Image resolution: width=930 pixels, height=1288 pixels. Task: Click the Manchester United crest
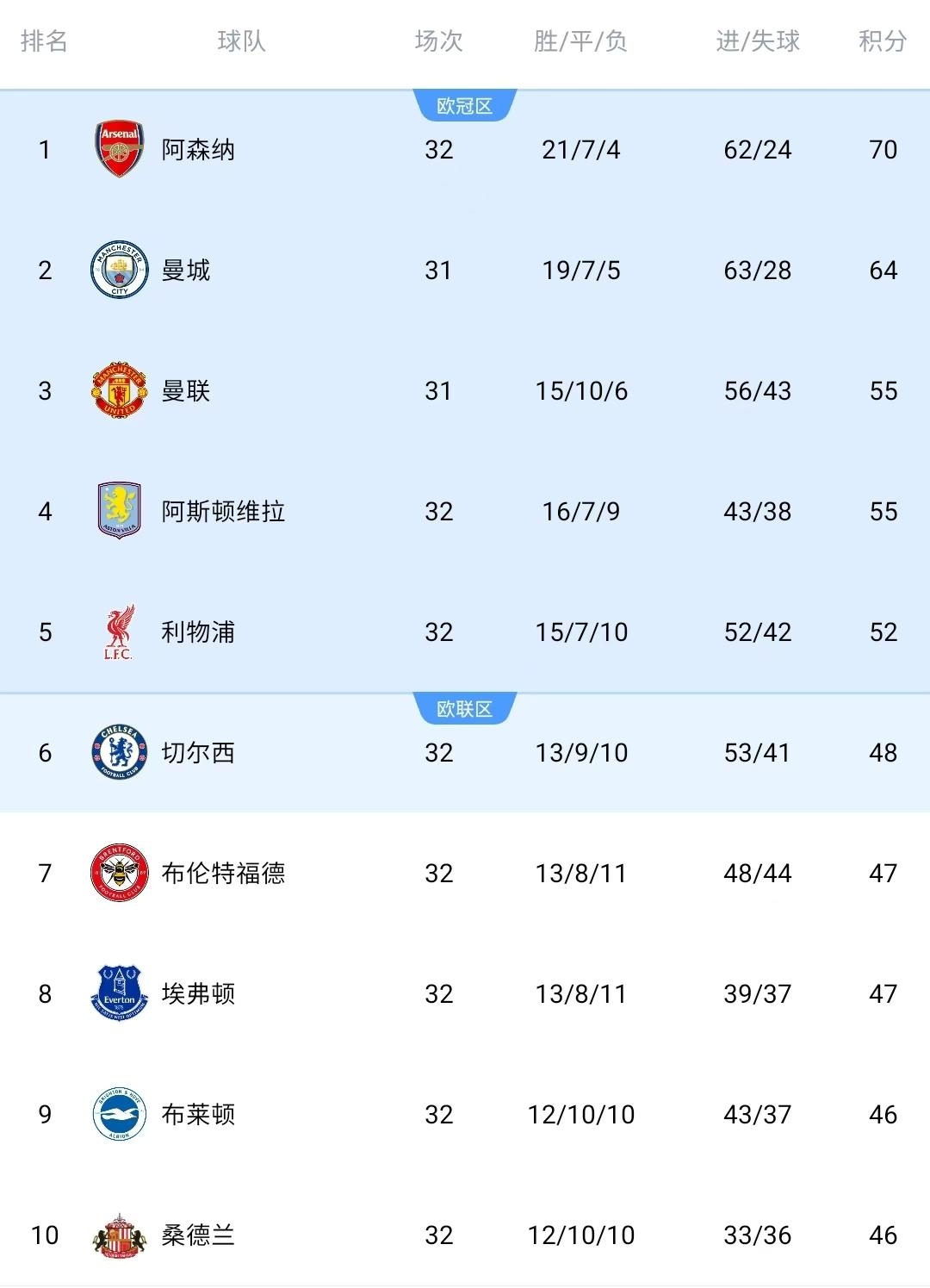(x=119, y=390)
